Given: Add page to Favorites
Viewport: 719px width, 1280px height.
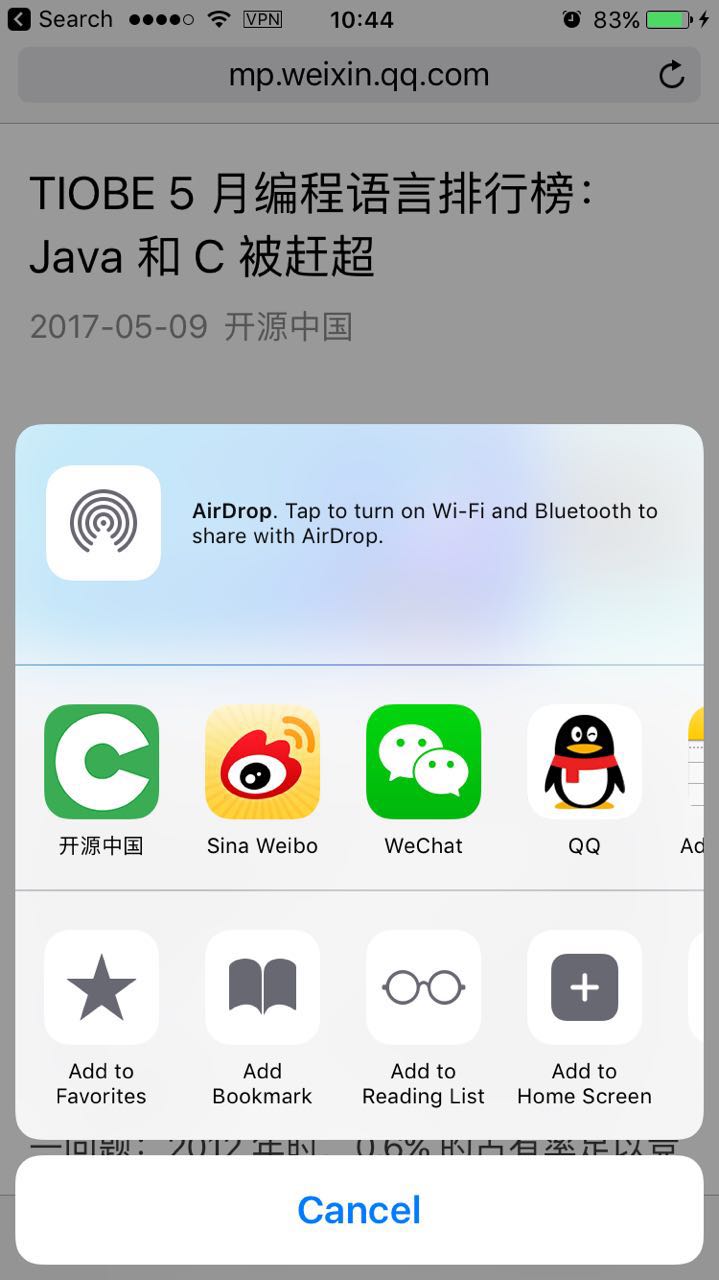Looking at the screenshot, I should pyautogui.click(x=101, y=987).
